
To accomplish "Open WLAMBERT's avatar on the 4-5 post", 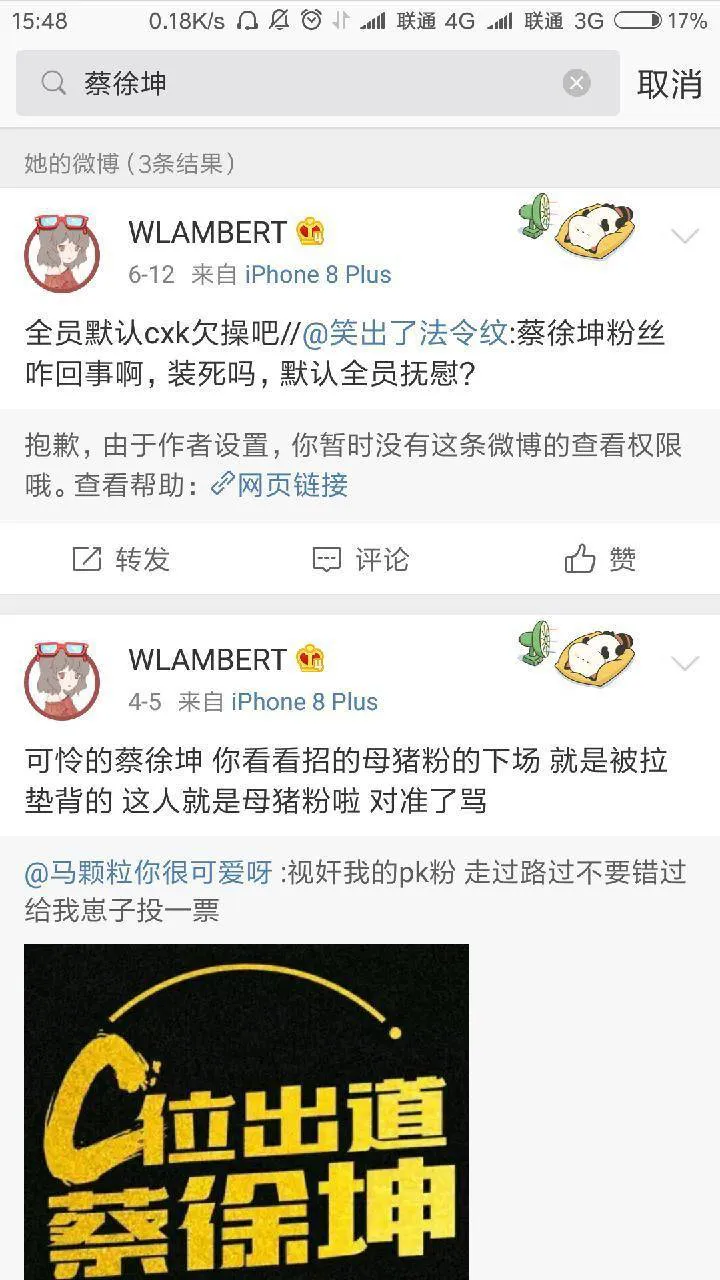I will point(62,679).
